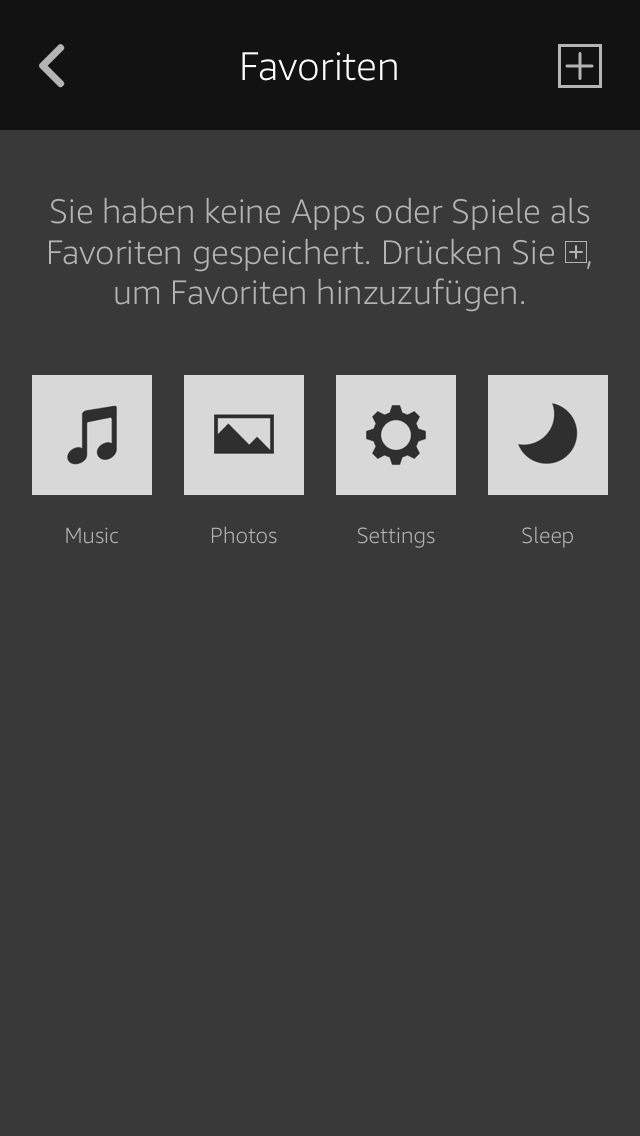Screen dimensions: 640x1136
Task: Go back from the Favoriten screen
Action: [x=52, y=66]
